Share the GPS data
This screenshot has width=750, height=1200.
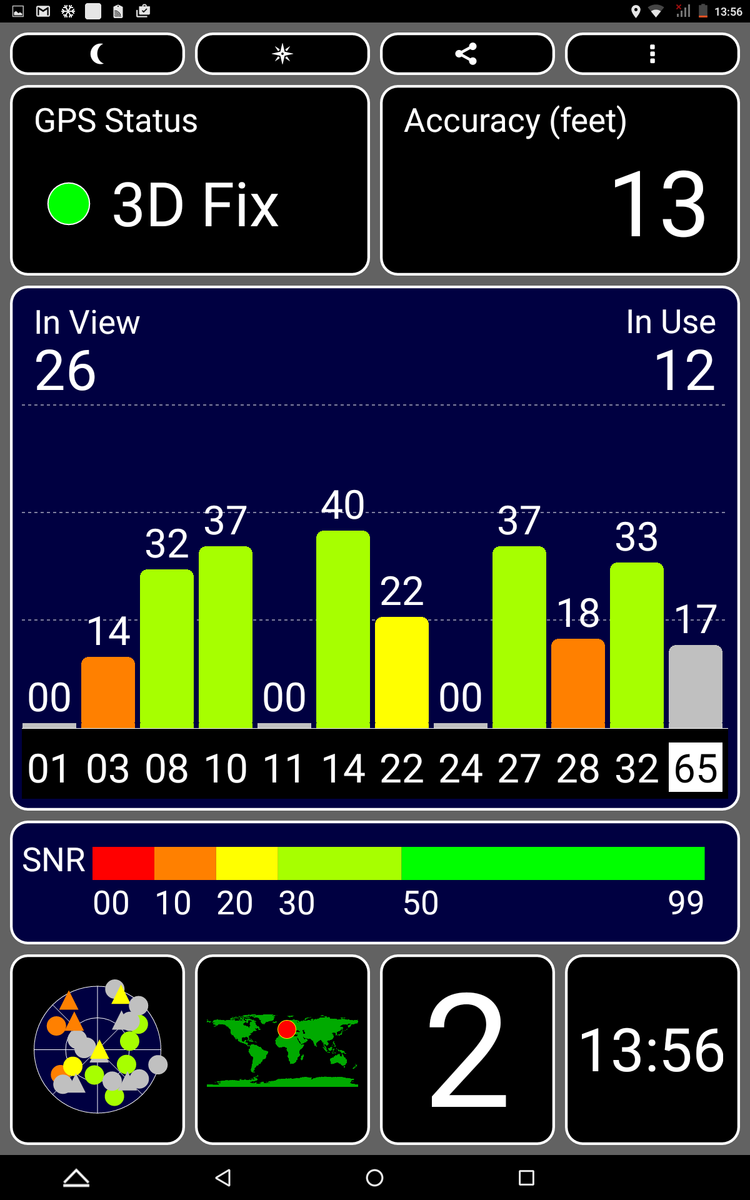point(467,54)
